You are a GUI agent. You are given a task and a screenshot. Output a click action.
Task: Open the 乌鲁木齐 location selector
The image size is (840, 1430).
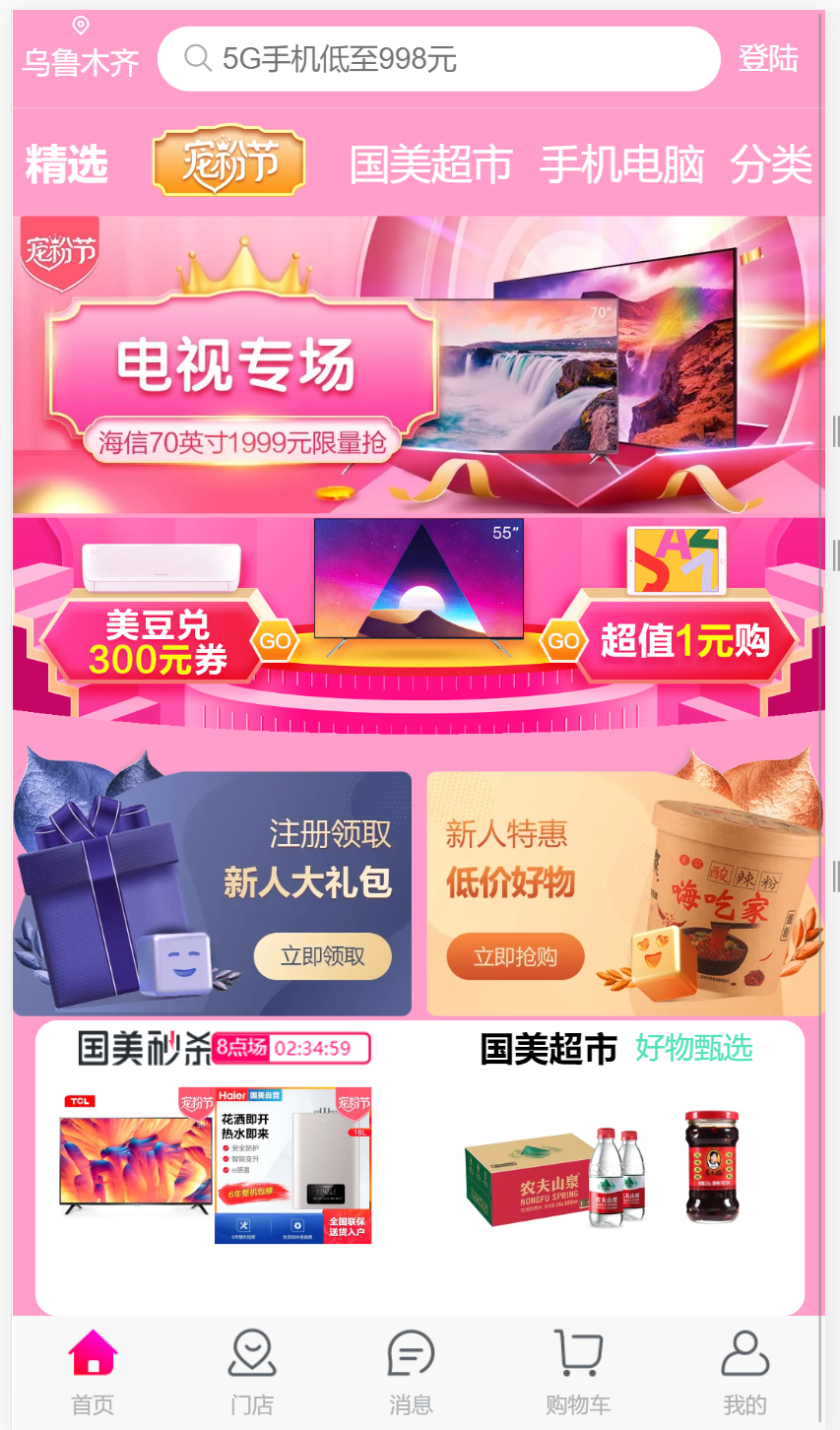coord(81,51)
